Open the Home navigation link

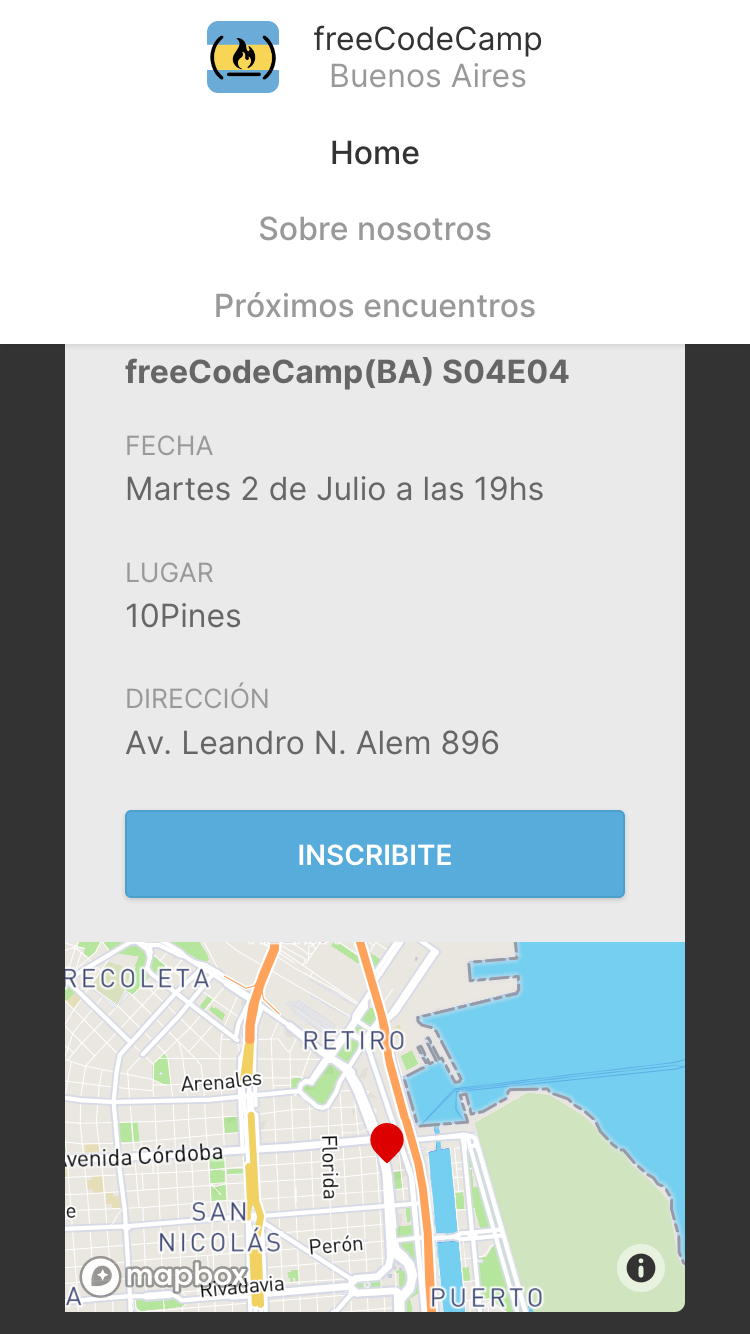tap(375, 153)
